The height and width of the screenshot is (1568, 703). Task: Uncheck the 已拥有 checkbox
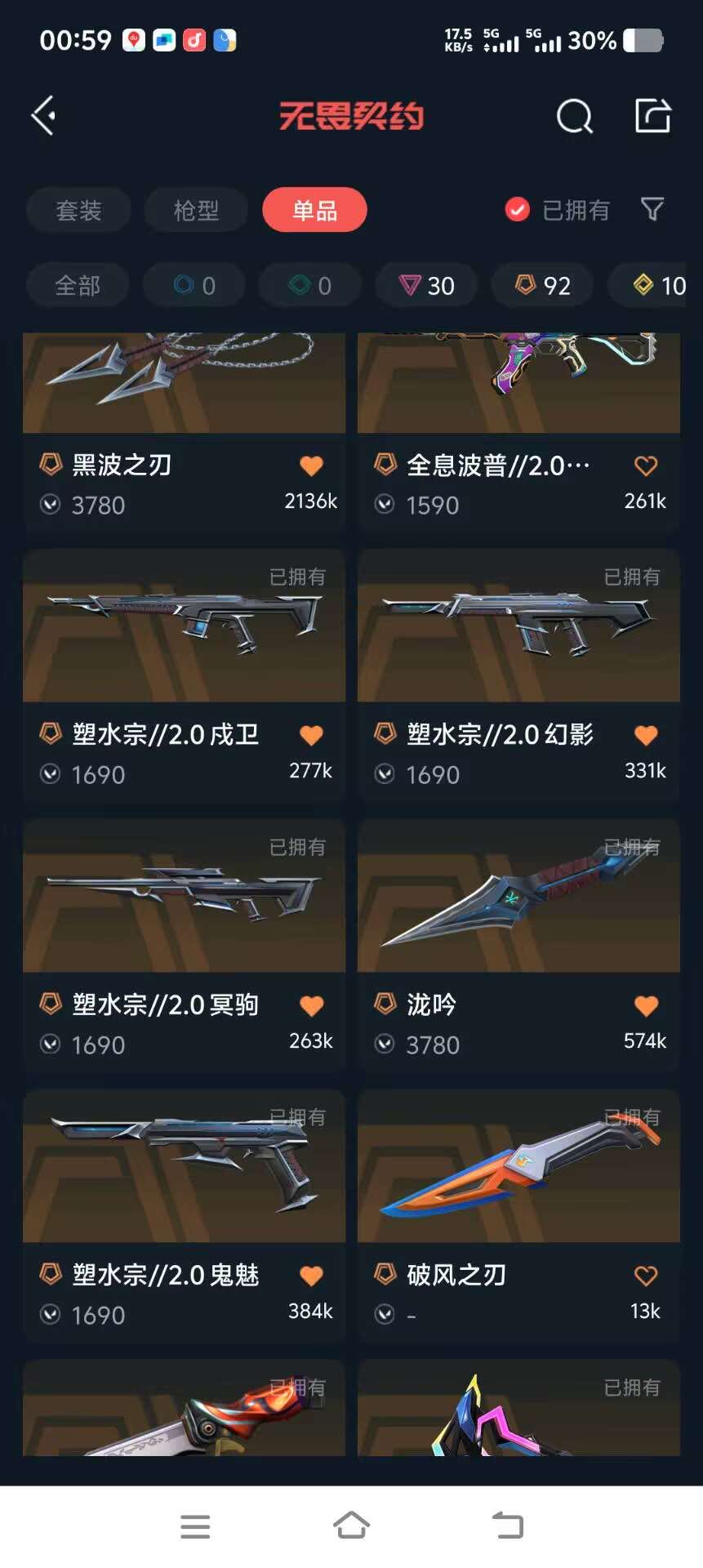517,210
